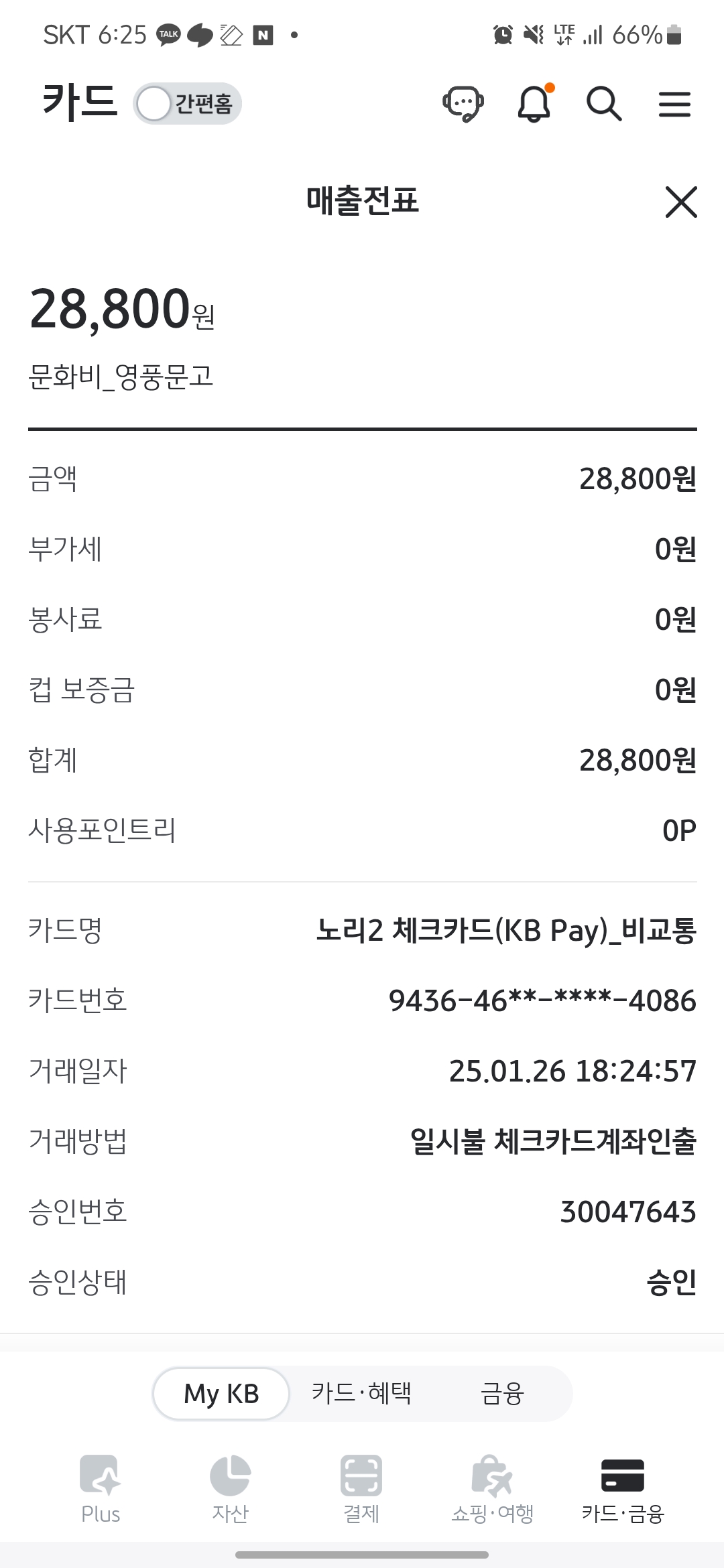Toggle the 간편홈 switch
The height and width of the screenshot is (1568, 724).
[x=187, y=103]
